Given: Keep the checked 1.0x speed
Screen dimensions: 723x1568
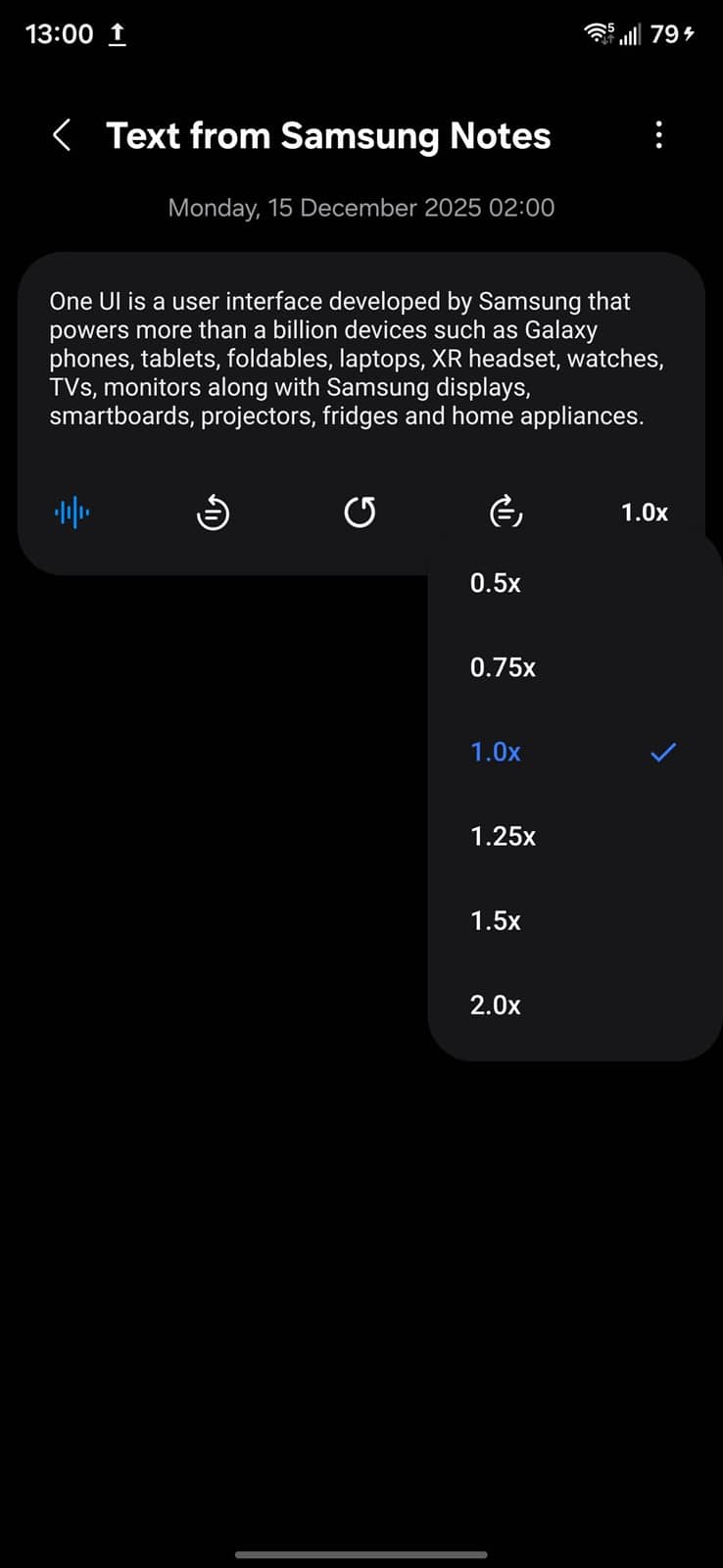Looking at the screenshot, I should (496, 752).
